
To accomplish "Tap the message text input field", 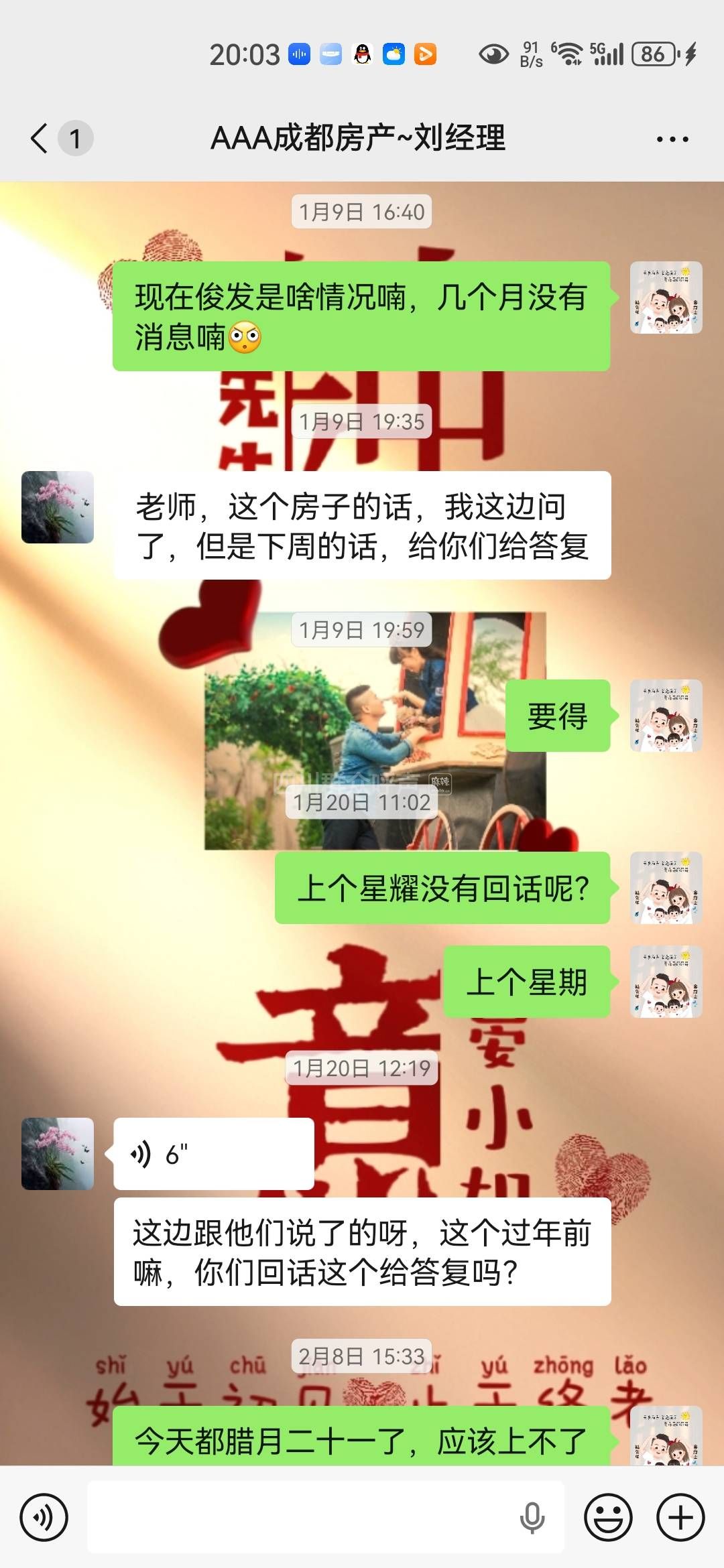I will [x=302, y=1517].
